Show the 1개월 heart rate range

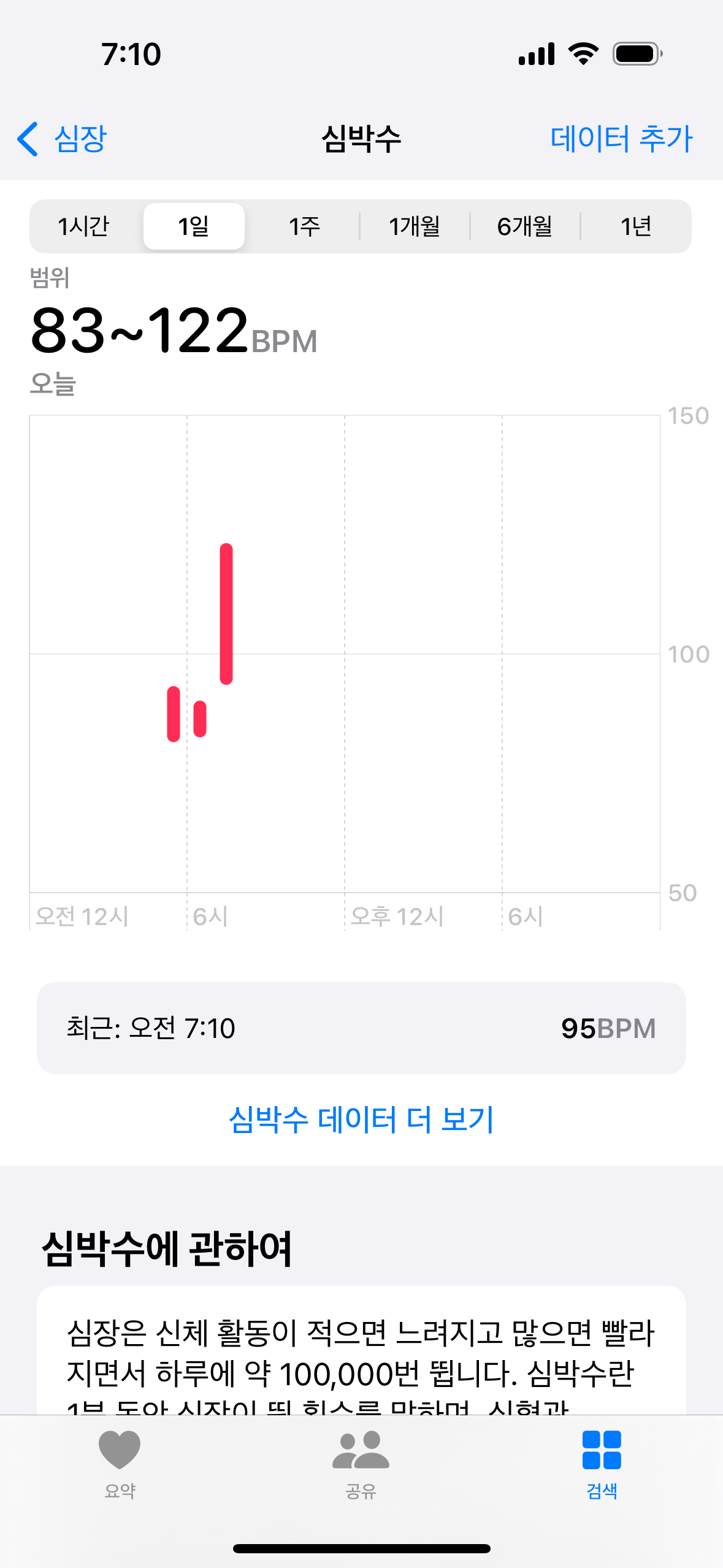coord(415,226)
